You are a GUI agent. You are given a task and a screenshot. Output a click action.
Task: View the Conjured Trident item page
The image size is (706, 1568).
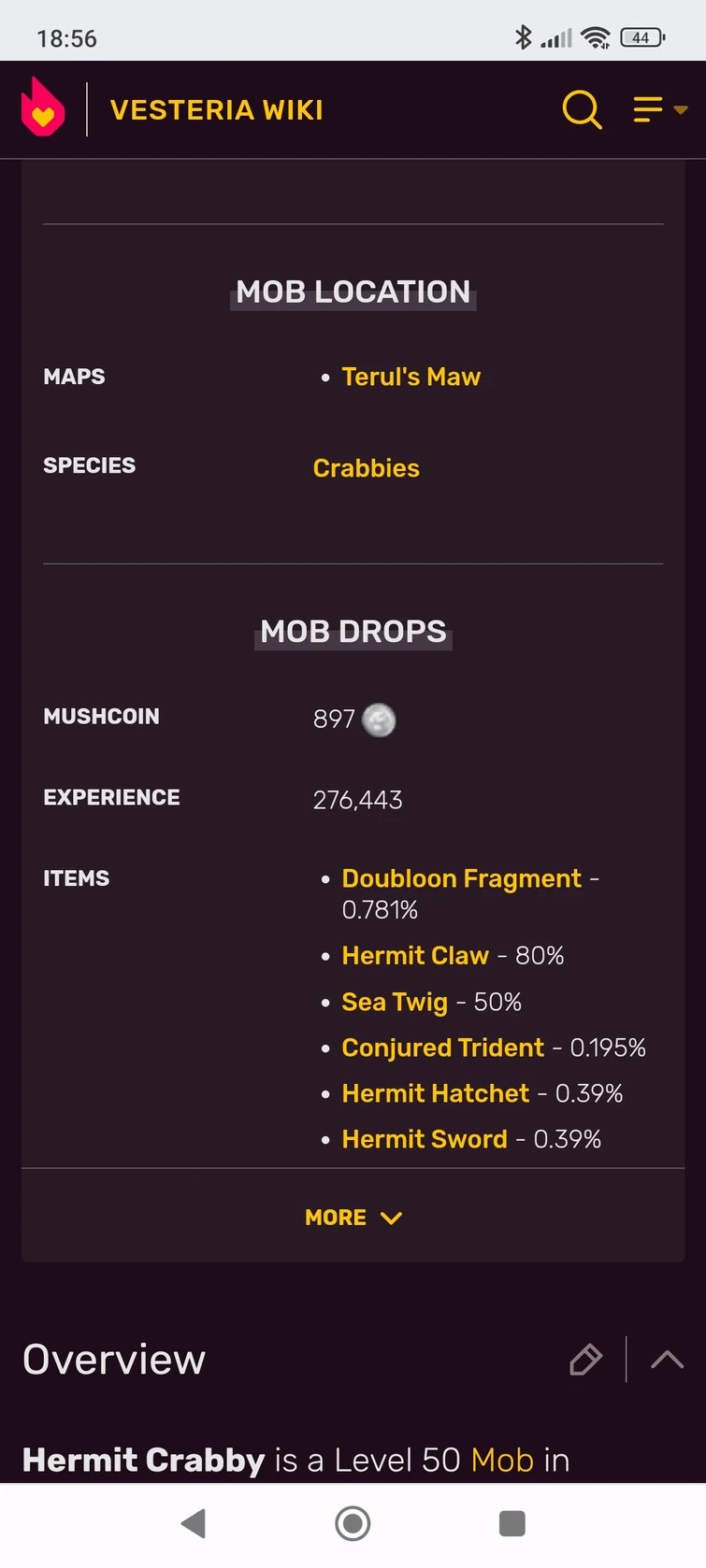(442, 1048)
